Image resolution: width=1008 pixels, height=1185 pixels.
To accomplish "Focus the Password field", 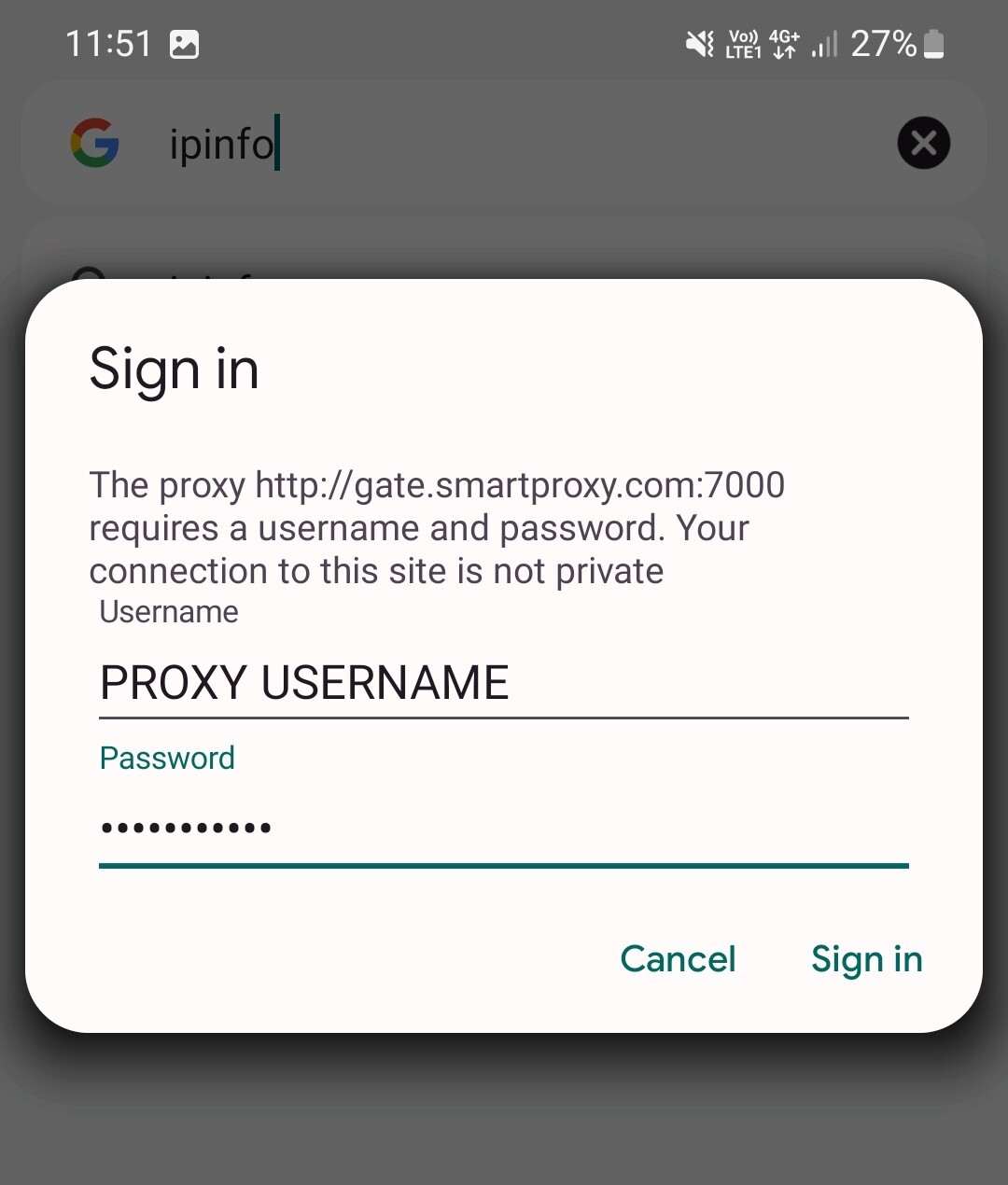I will pyautogui.click(x=502, y=828).
